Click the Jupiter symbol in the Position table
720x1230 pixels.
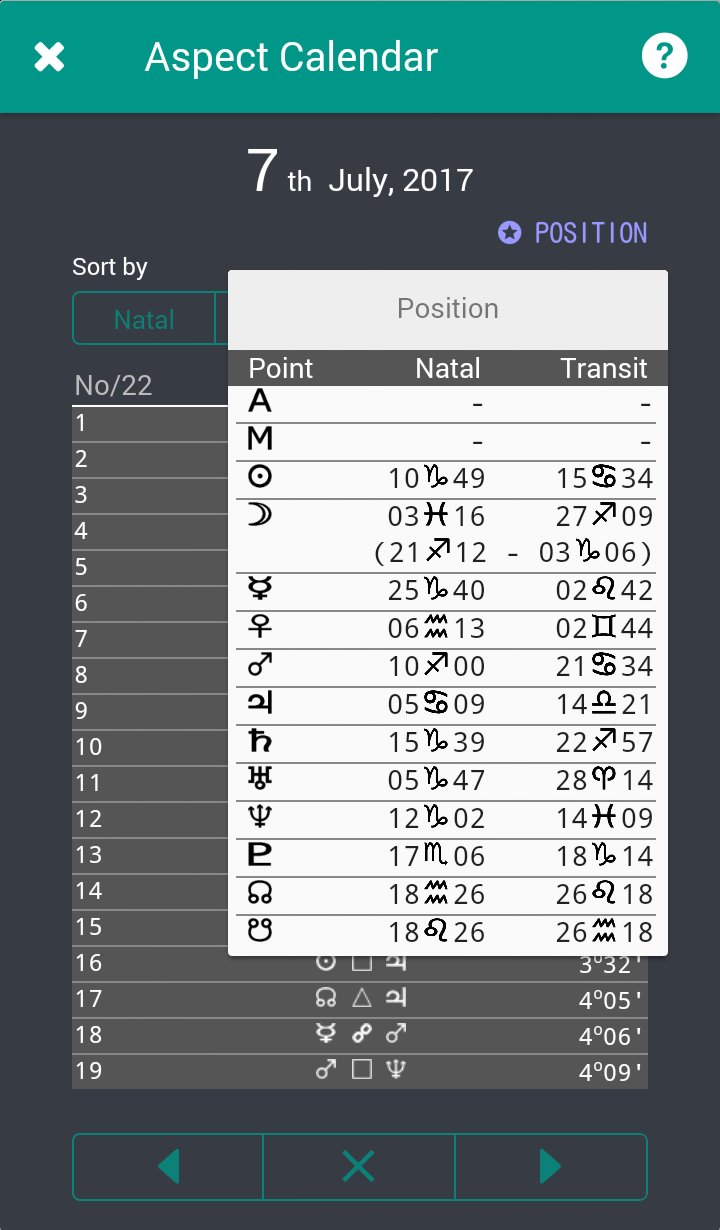coord(263,704)
